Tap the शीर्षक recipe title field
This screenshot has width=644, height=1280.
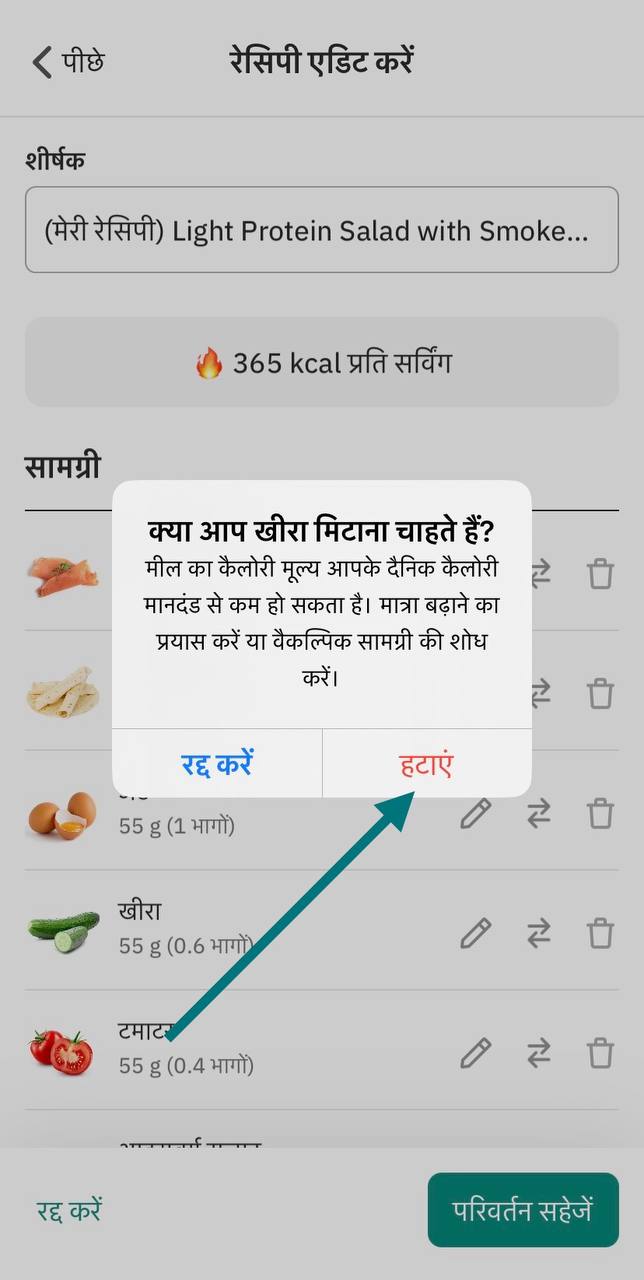pos(321,230)
